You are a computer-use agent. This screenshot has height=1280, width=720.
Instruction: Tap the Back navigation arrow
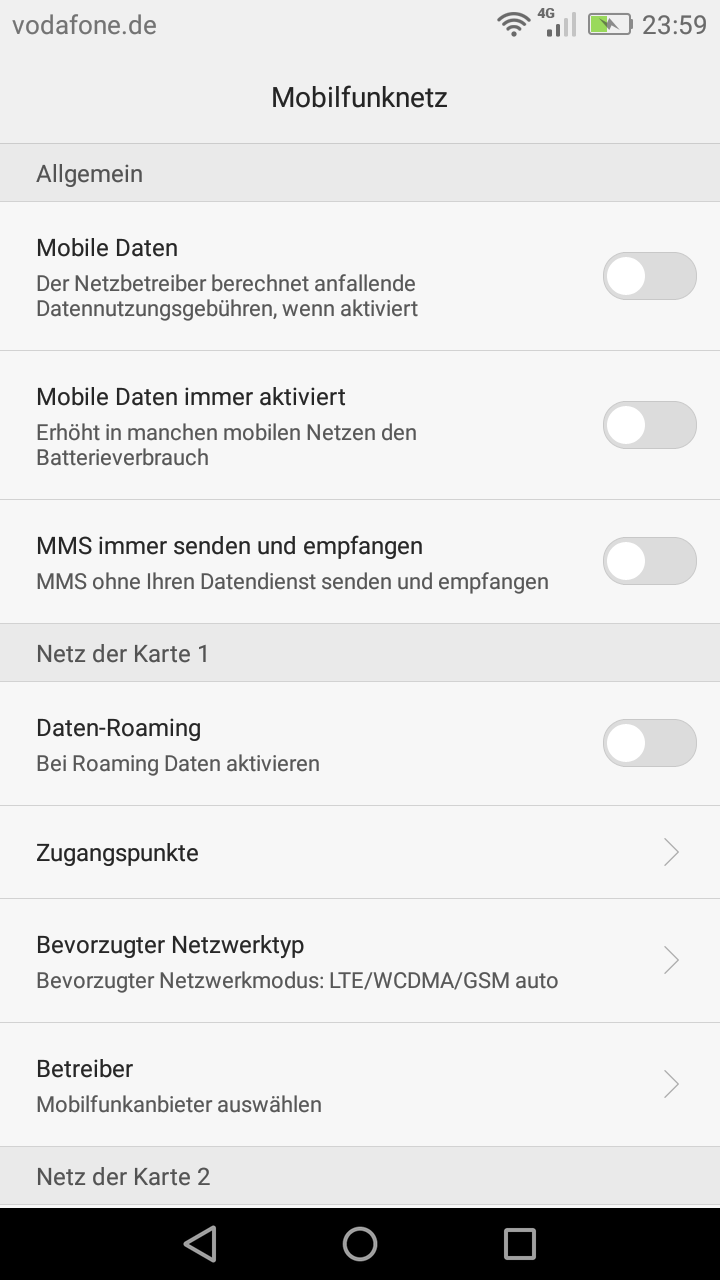coord(200,1243)
